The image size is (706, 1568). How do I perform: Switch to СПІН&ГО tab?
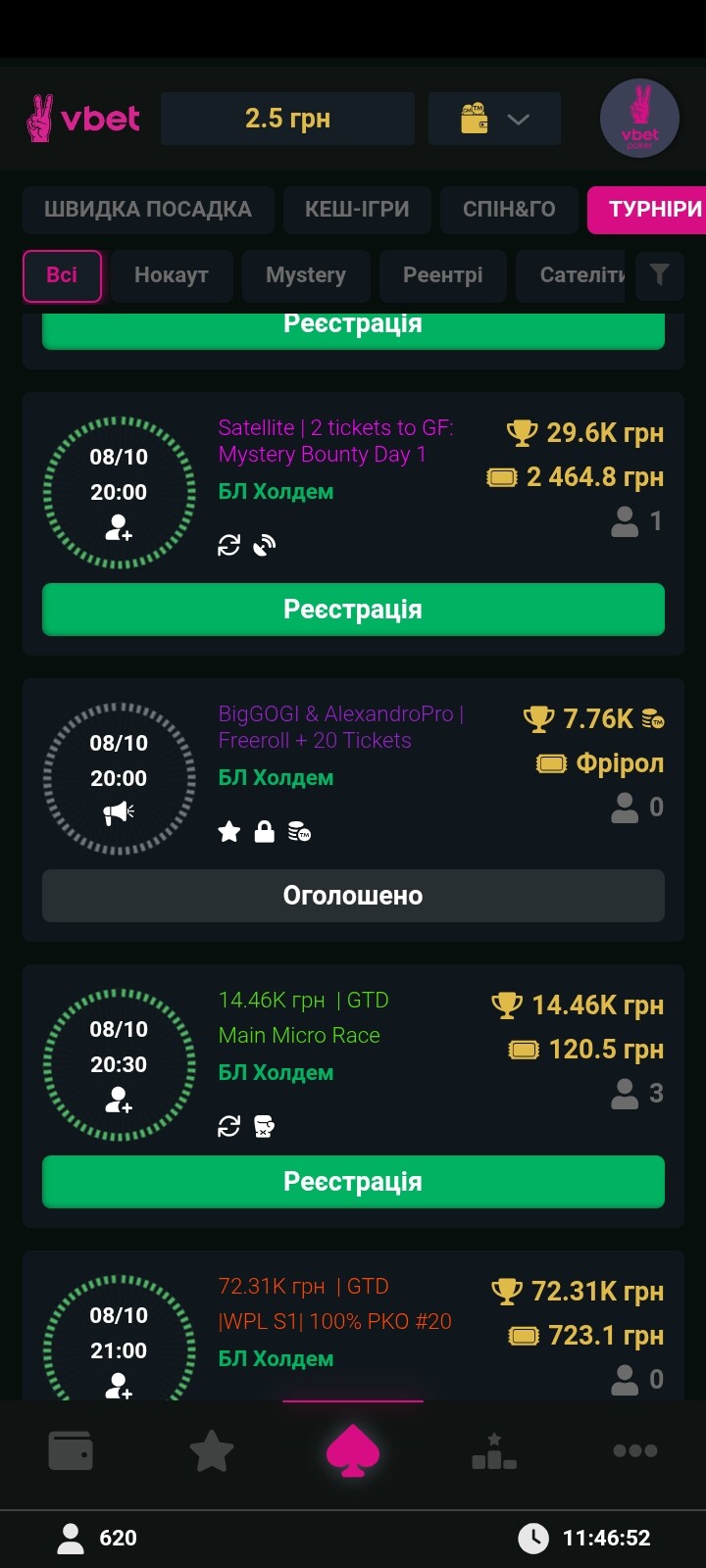509,209
